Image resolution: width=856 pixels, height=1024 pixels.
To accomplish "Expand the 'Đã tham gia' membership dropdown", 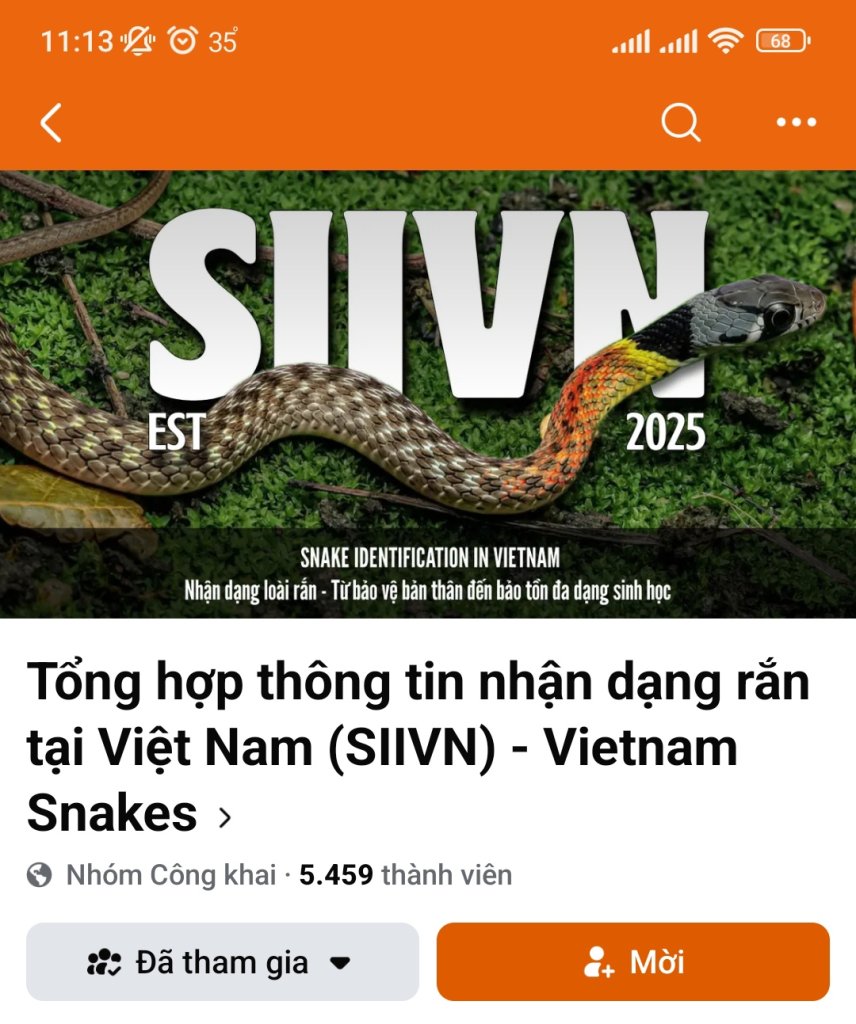I will [222, 962].
